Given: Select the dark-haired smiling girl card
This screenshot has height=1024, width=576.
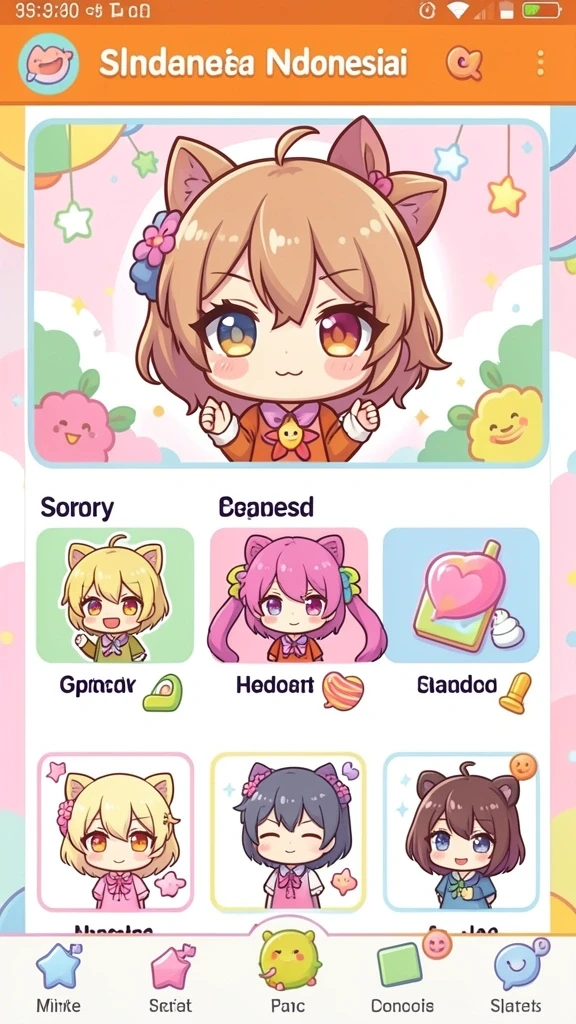Looking at the screenshot, I should [x=288, y=831].
